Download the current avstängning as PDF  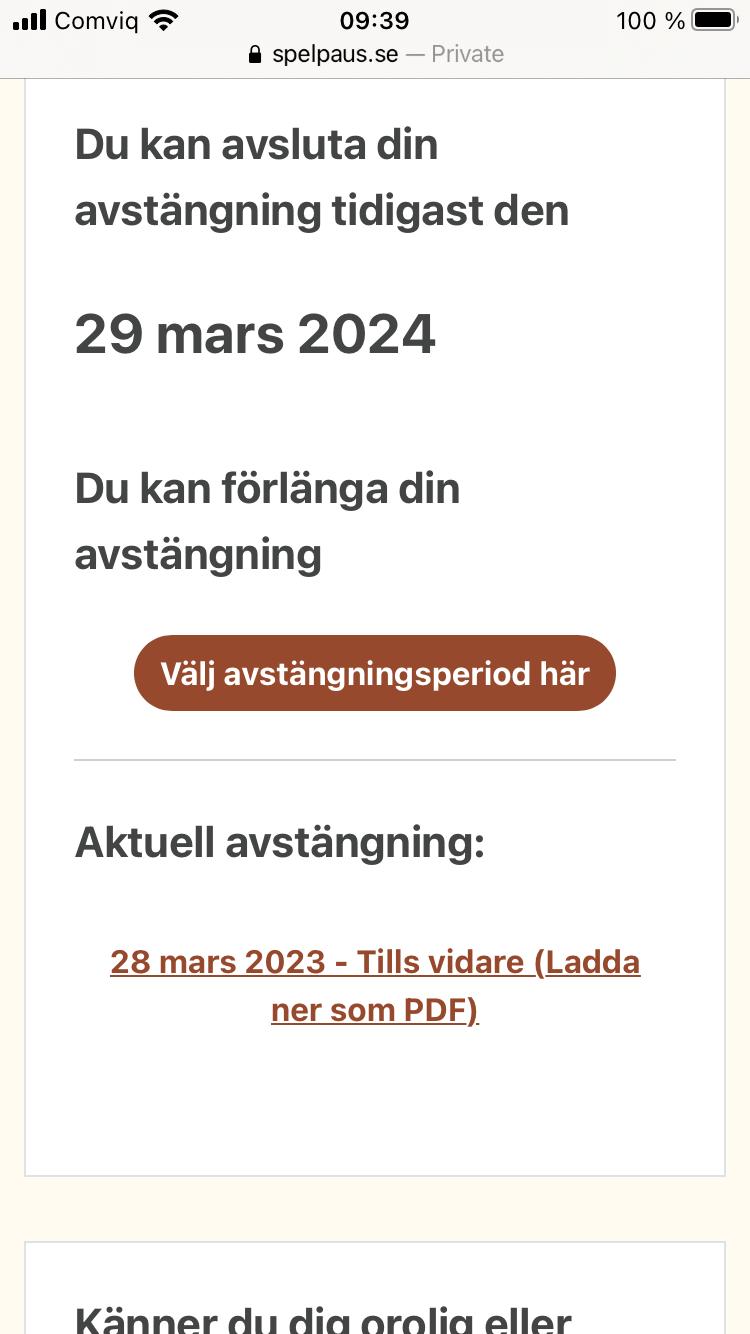375,985
